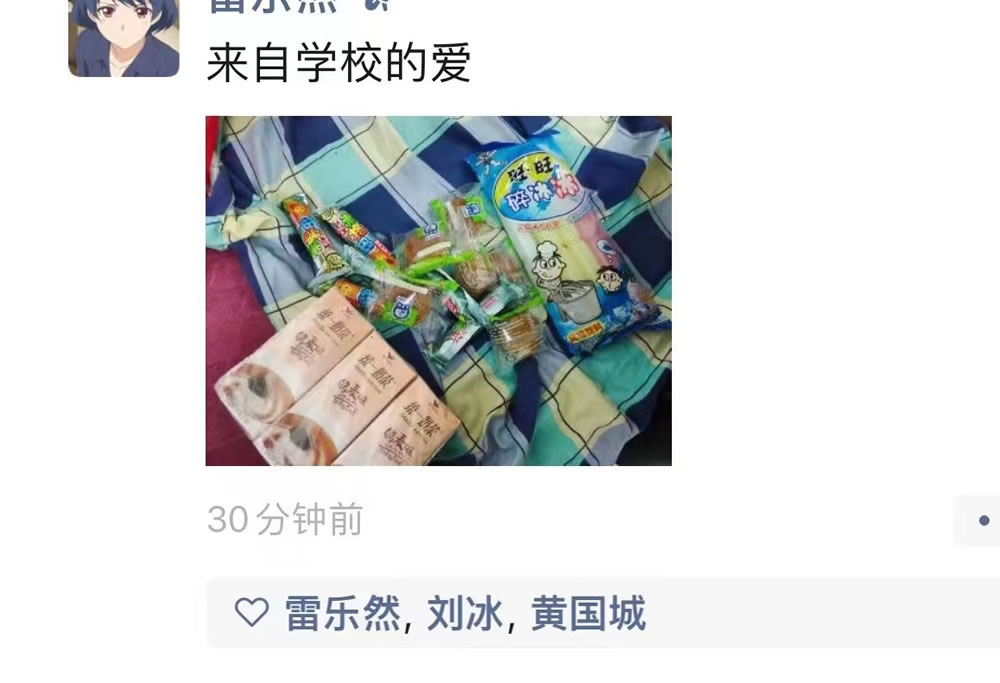Image resolution: width=1000 pixels, height=683 pixels.
Task: Open the poster's anime avatar
Action: tap(124, 37)
